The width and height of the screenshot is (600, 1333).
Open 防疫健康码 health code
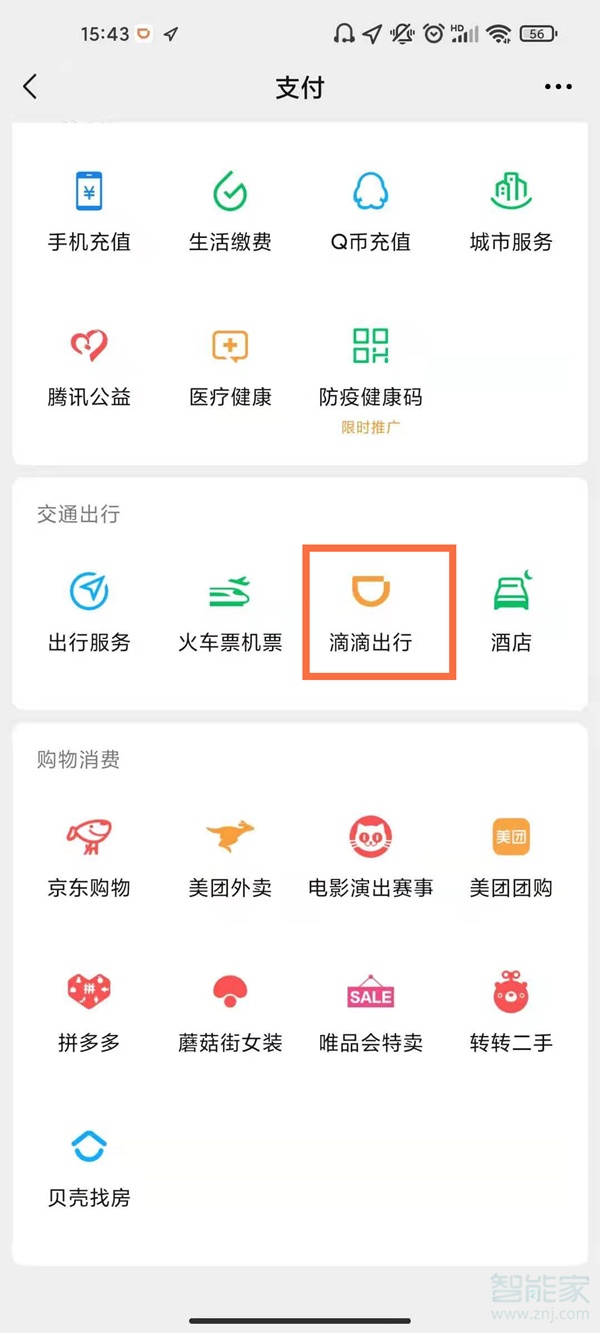[x=371, y=366]
